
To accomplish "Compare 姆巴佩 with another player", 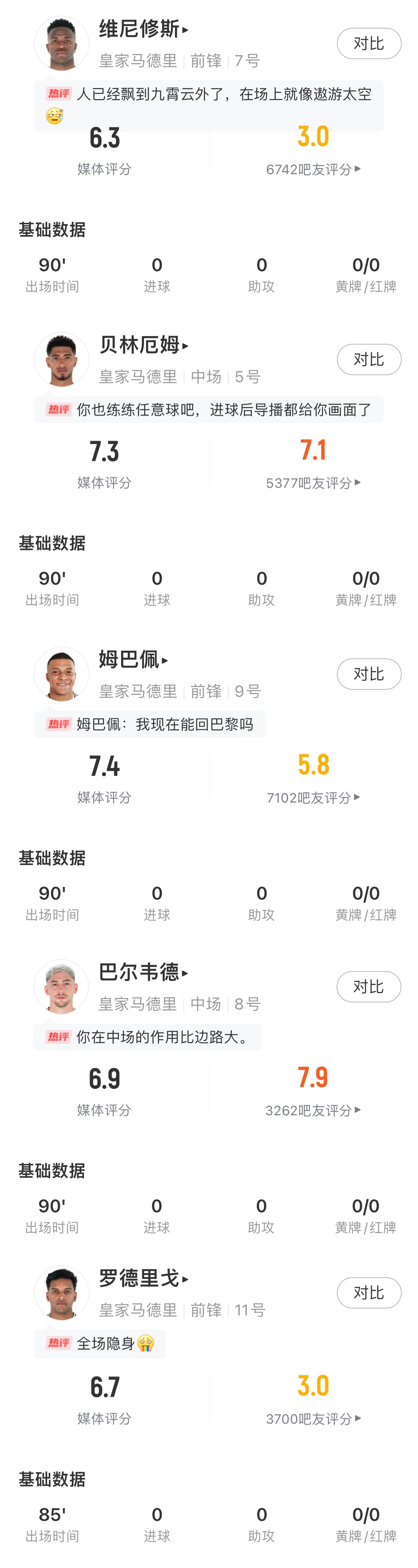I will coord(369,674).
